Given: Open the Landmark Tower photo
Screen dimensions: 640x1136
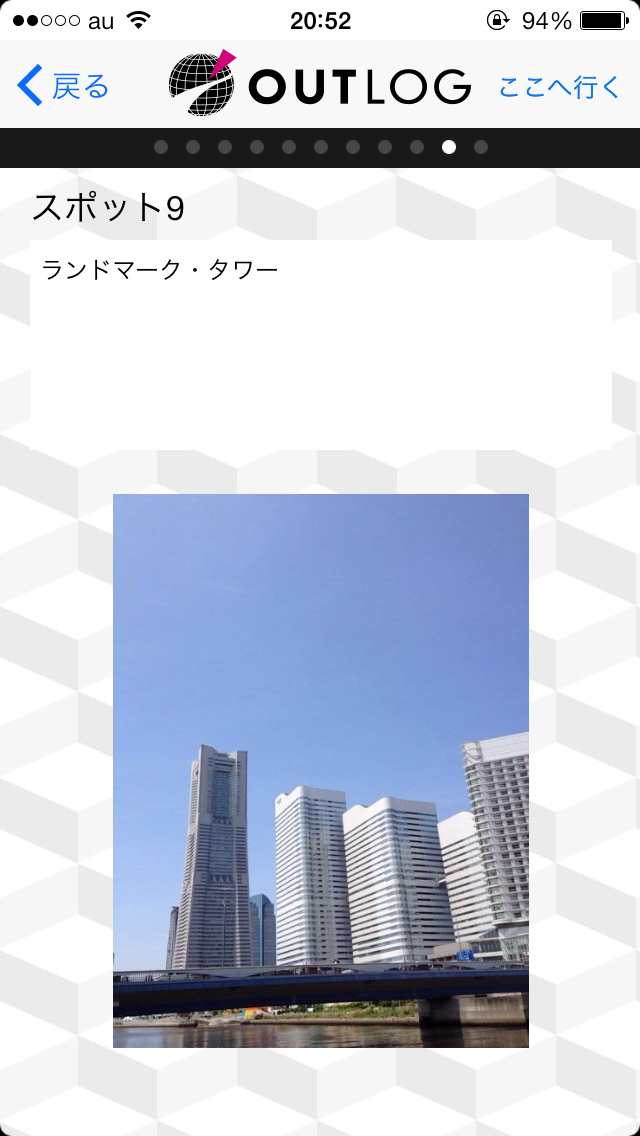Looking at the screenshot, I should pos(320,771).
